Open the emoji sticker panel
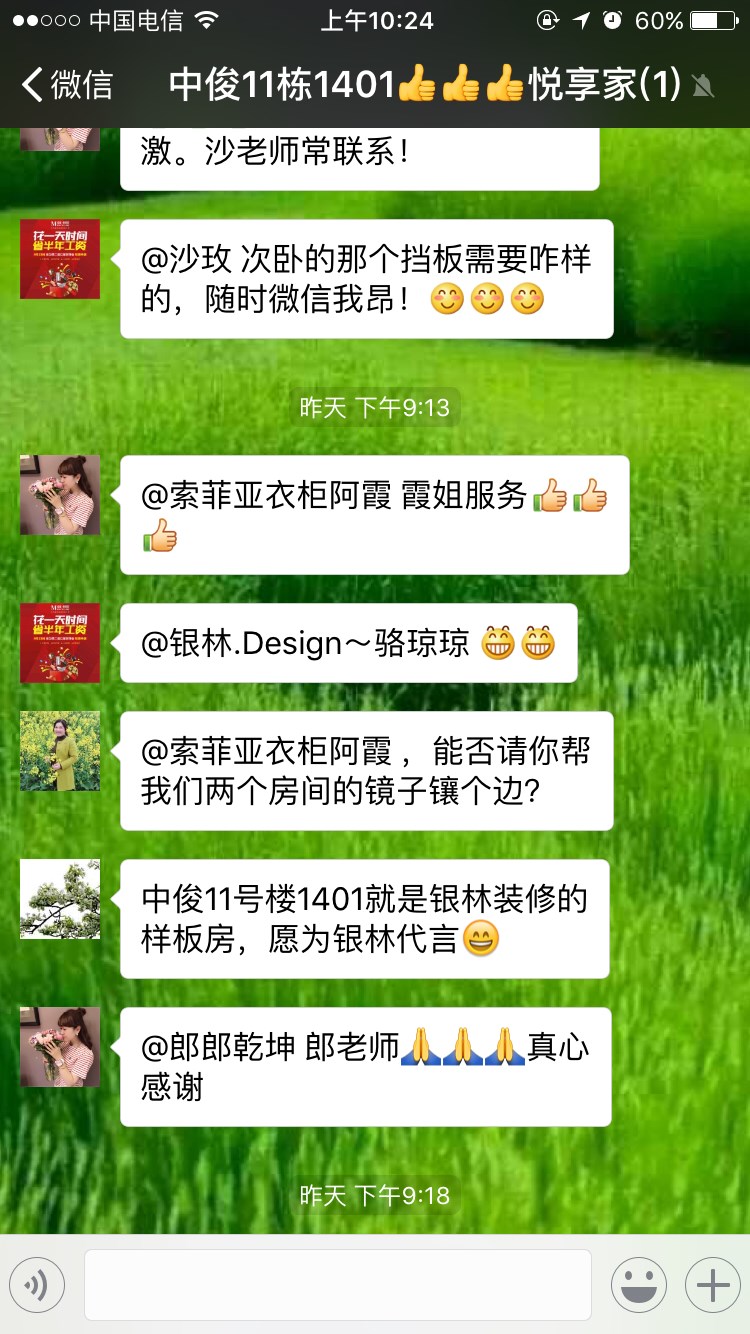The height and width of the screenshot is (1334, 750). pos(638,1284)
